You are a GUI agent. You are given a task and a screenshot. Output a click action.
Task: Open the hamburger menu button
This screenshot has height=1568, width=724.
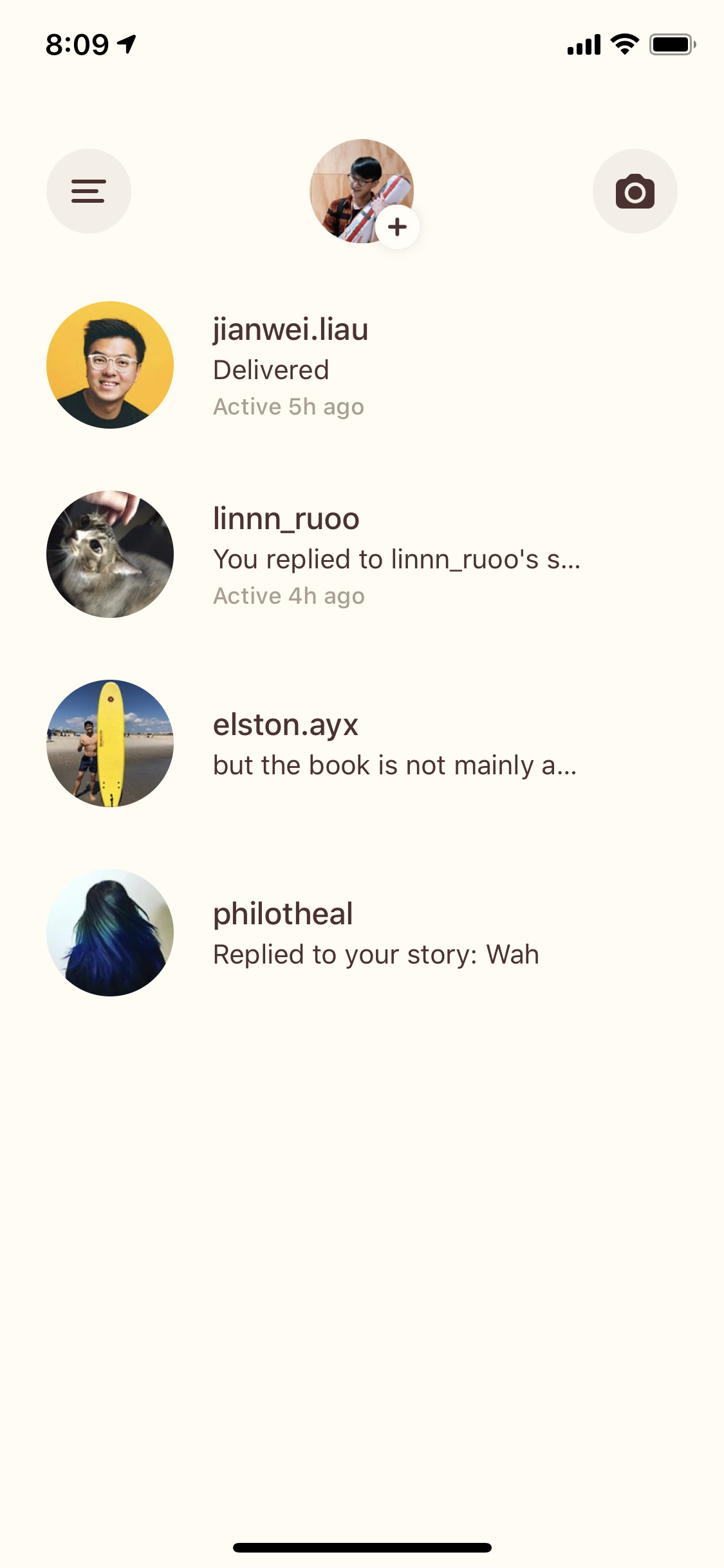89,191
